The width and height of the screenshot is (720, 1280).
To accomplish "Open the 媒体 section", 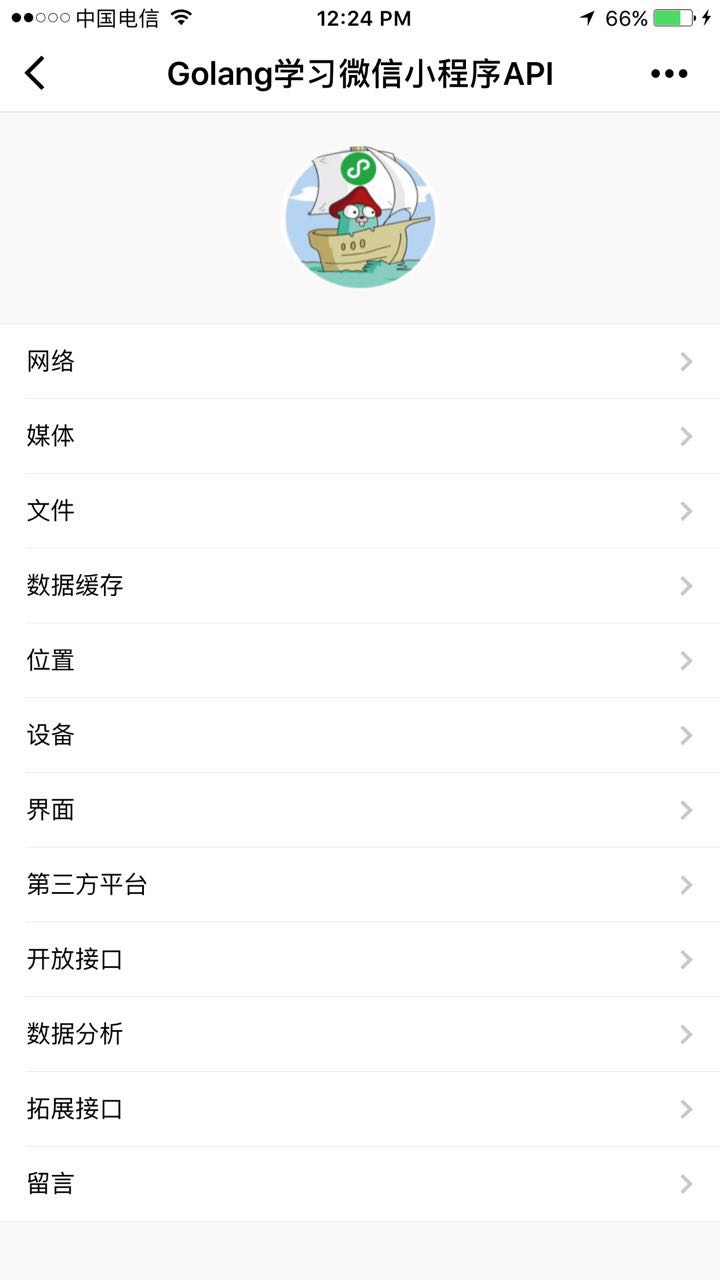I will (360, 436).
